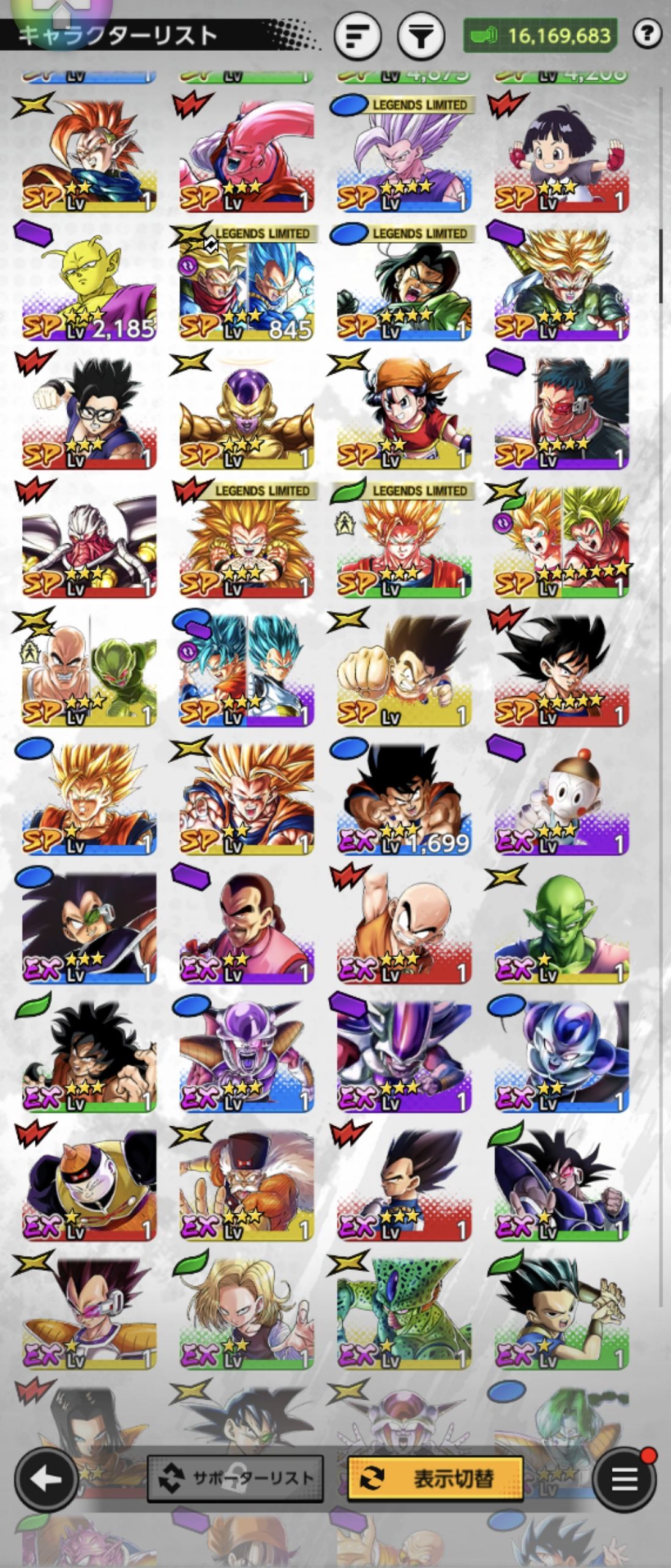Tap the 表示切替 display switch button
The width and height of the screenshot is (671, 1568).
(435, 1478)
